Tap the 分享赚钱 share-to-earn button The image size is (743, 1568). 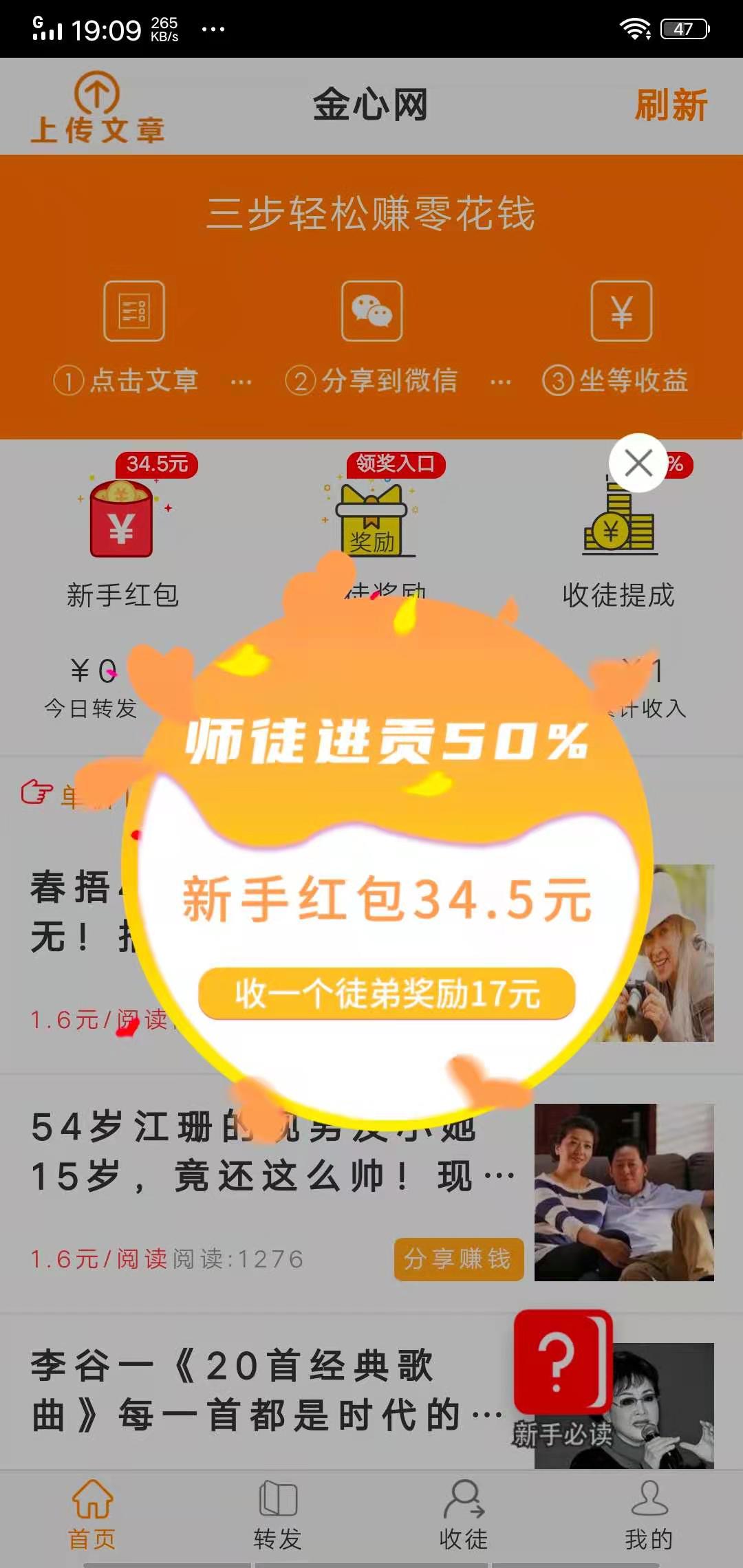[x=458, y=1260]
